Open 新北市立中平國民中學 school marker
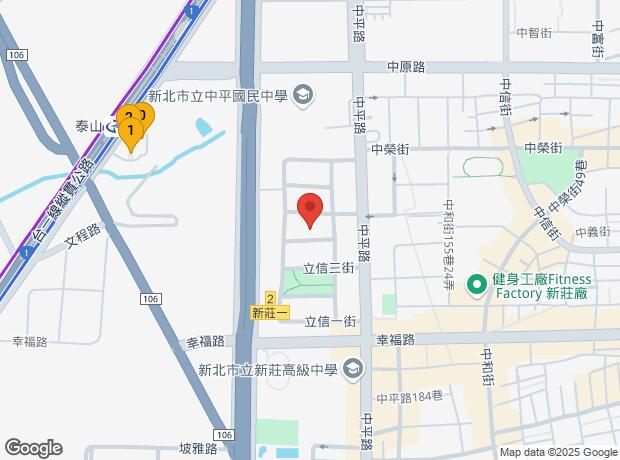 (x=304, y=96)
